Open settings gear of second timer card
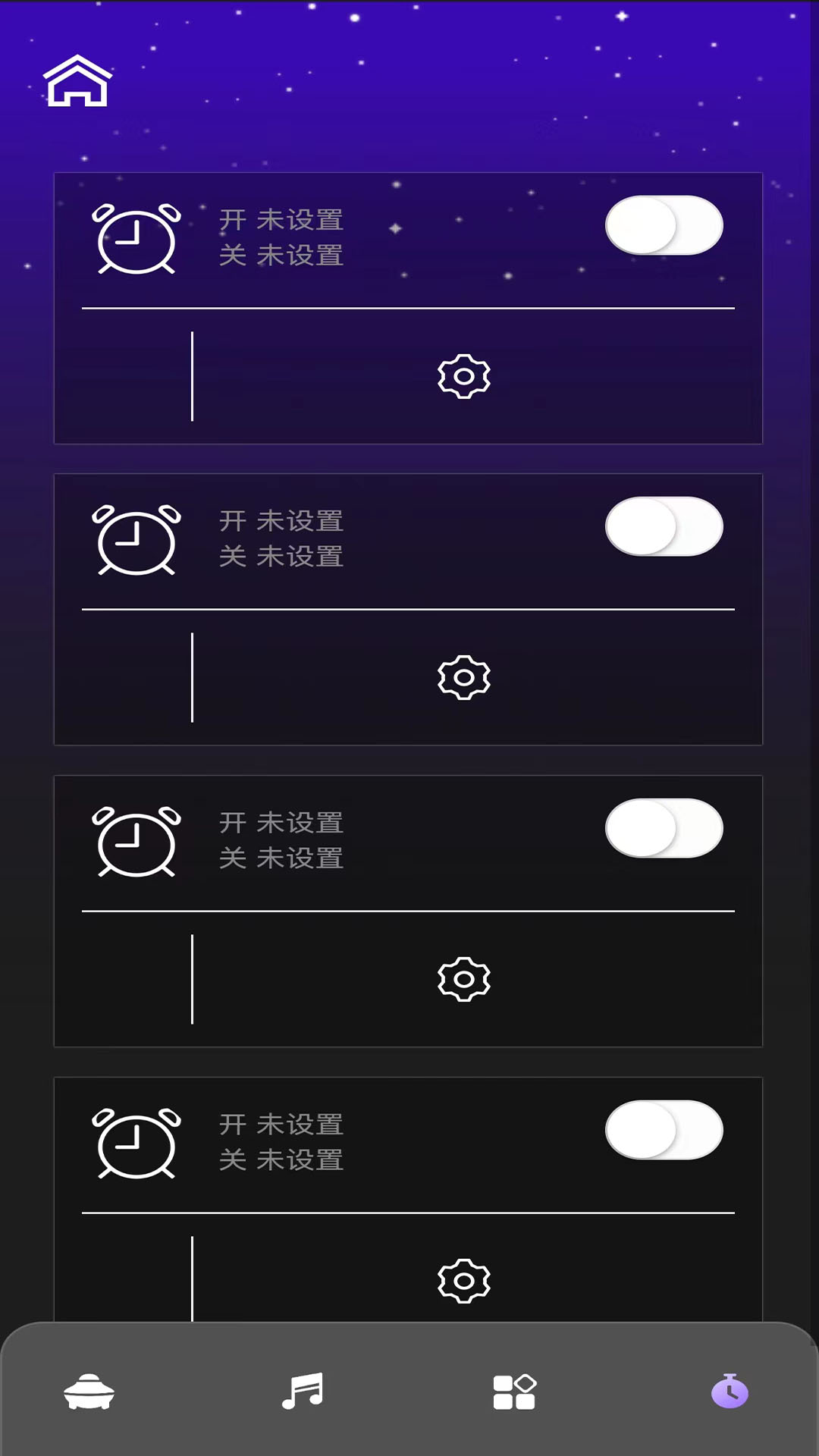Image resolution: width=819 pixels, height=1456 pixels. tap(464, 678)
